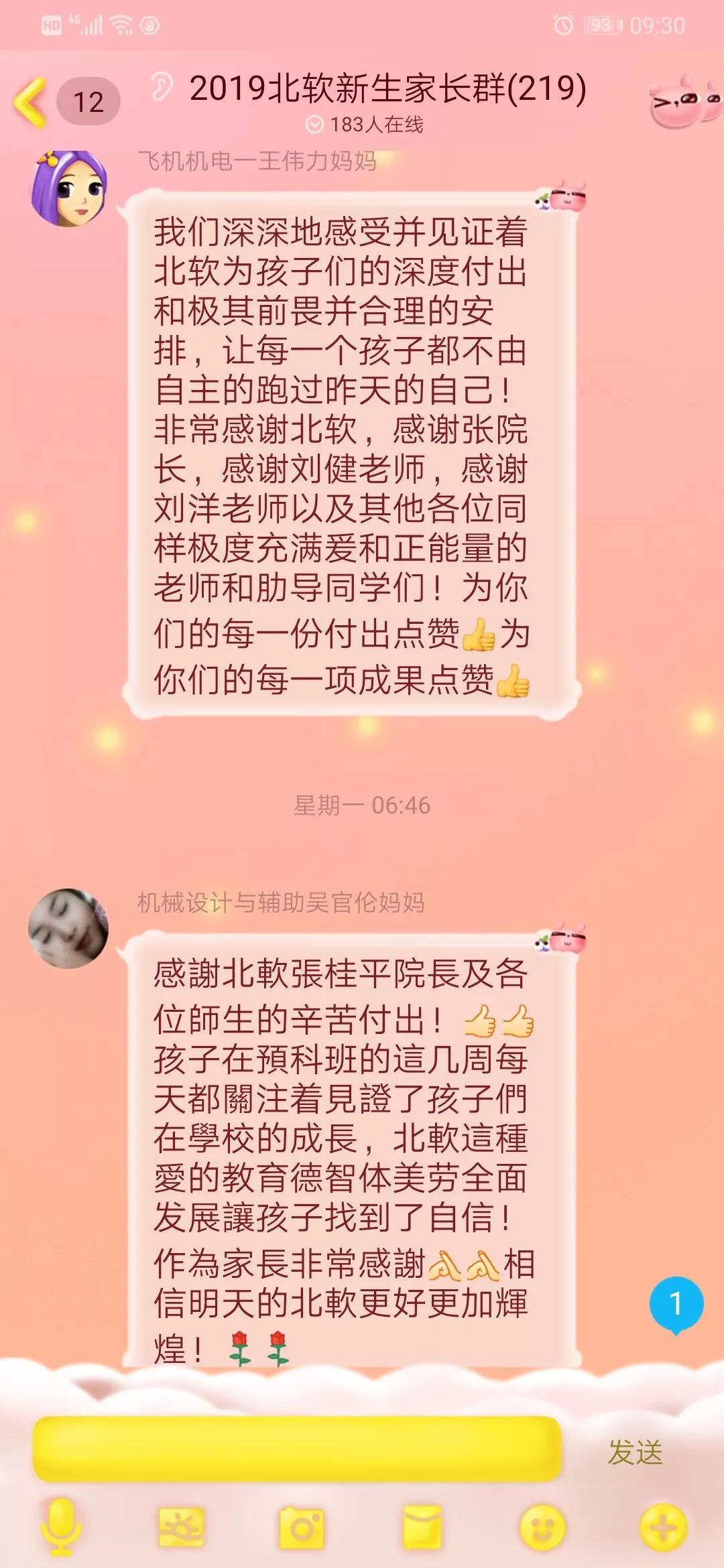Jump to the 1 new unread message
This screenshot has height=1568, width=724.
(676, 1304)
